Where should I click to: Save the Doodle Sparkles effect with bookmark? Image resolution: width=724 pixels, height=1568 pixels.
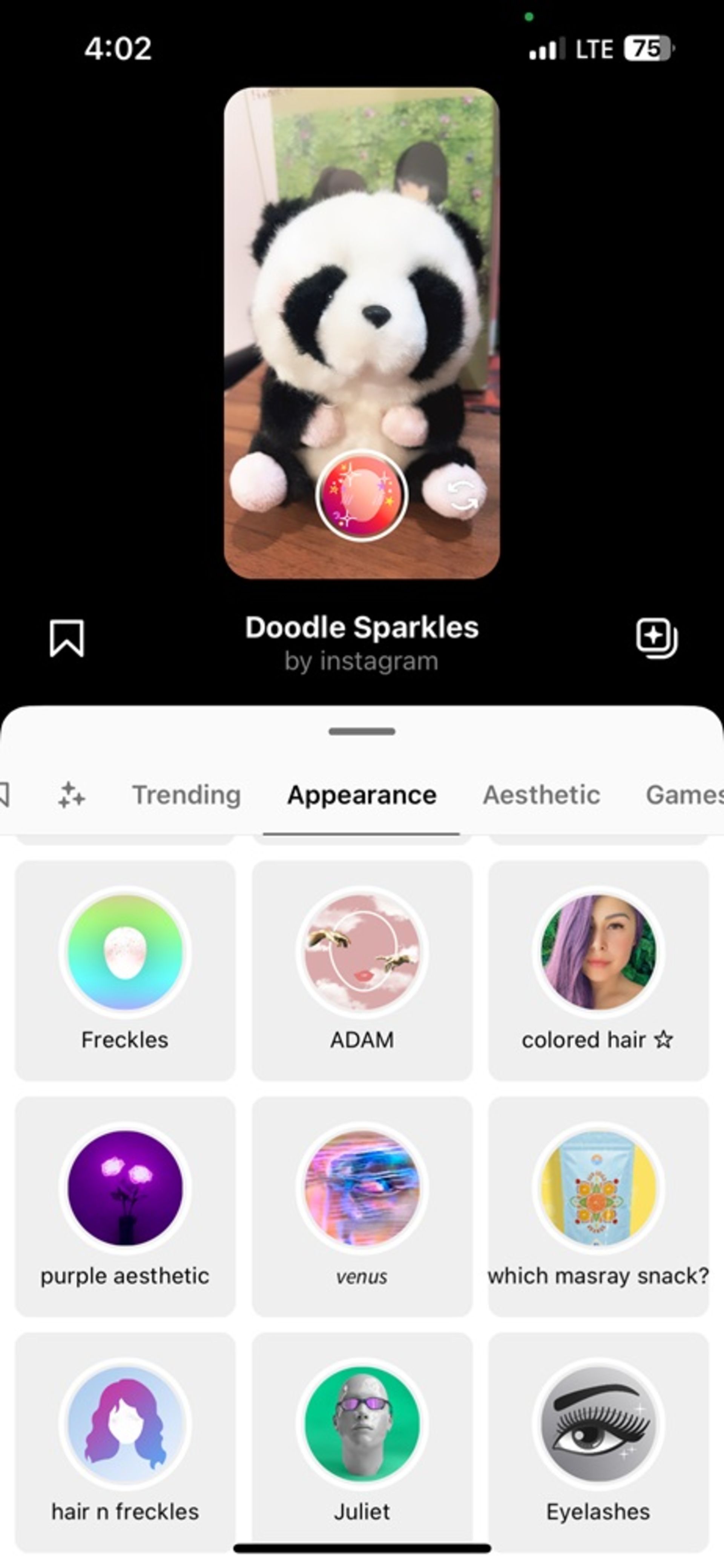tap(66, 638)
